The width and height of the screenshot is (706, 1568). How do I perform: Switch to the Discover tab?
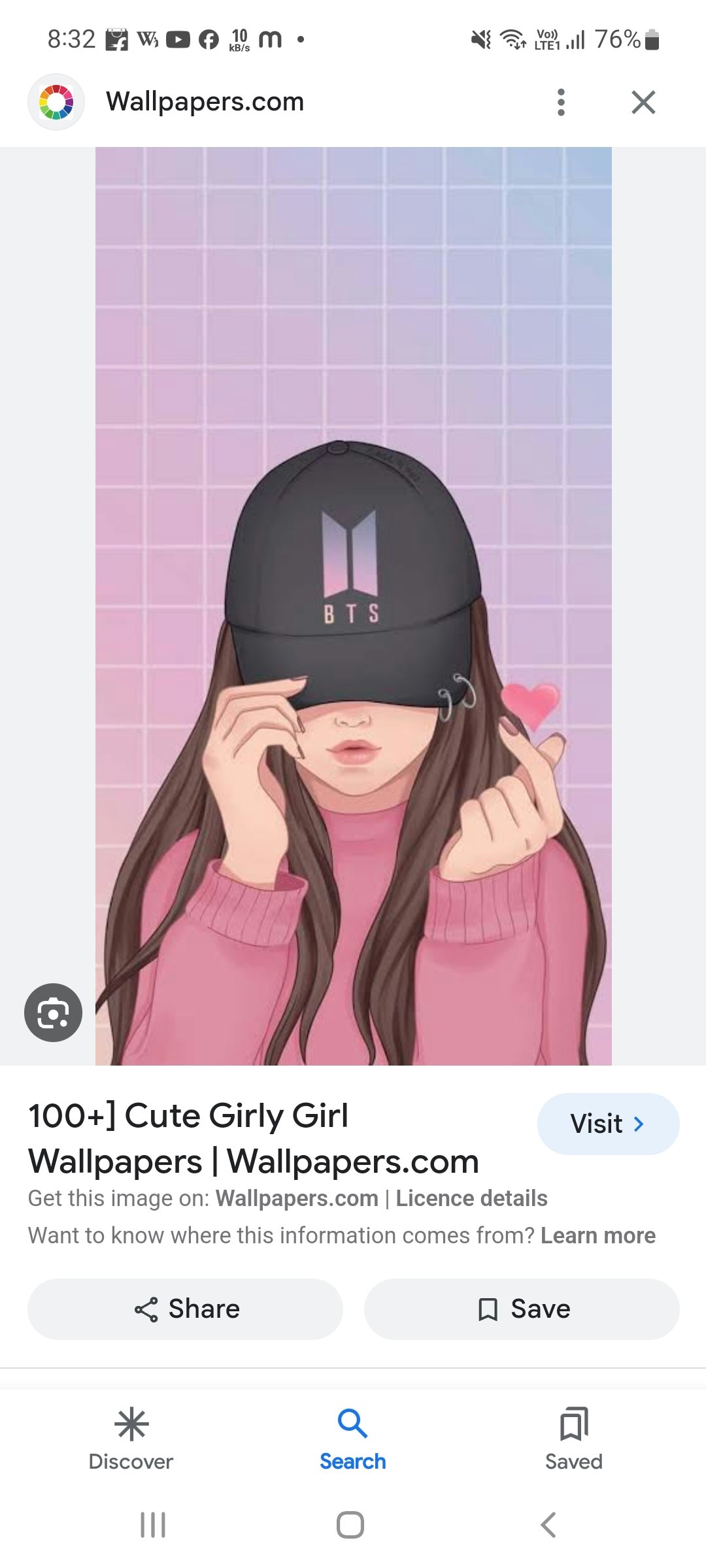(x=131, y=1439)
